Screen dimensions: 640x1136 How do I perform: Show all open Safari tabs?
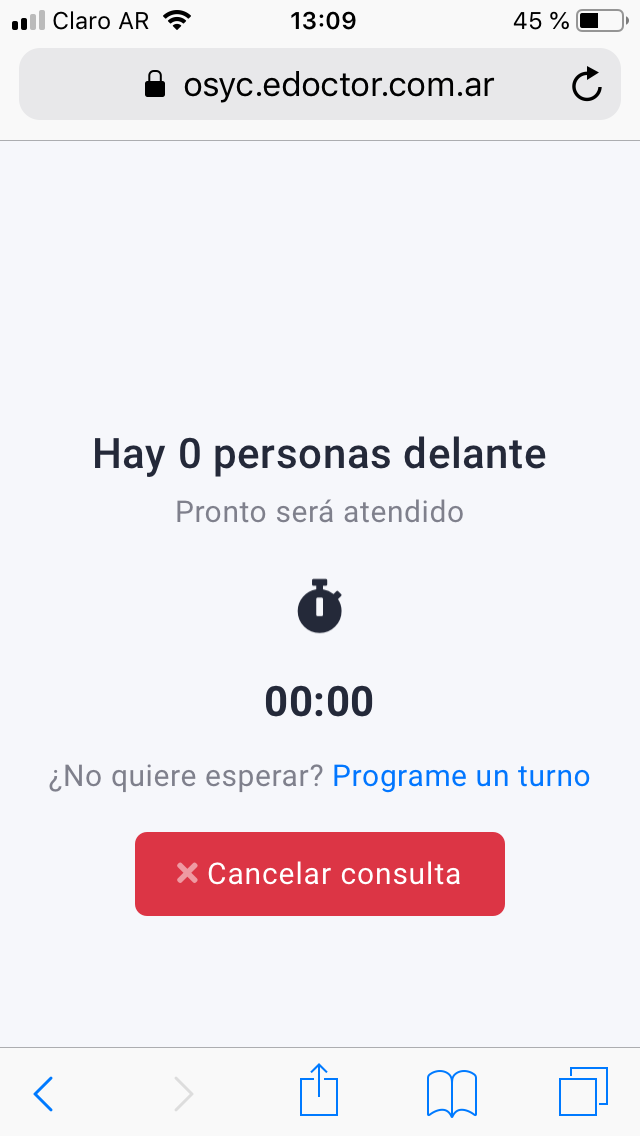[x=583, y=1091]
